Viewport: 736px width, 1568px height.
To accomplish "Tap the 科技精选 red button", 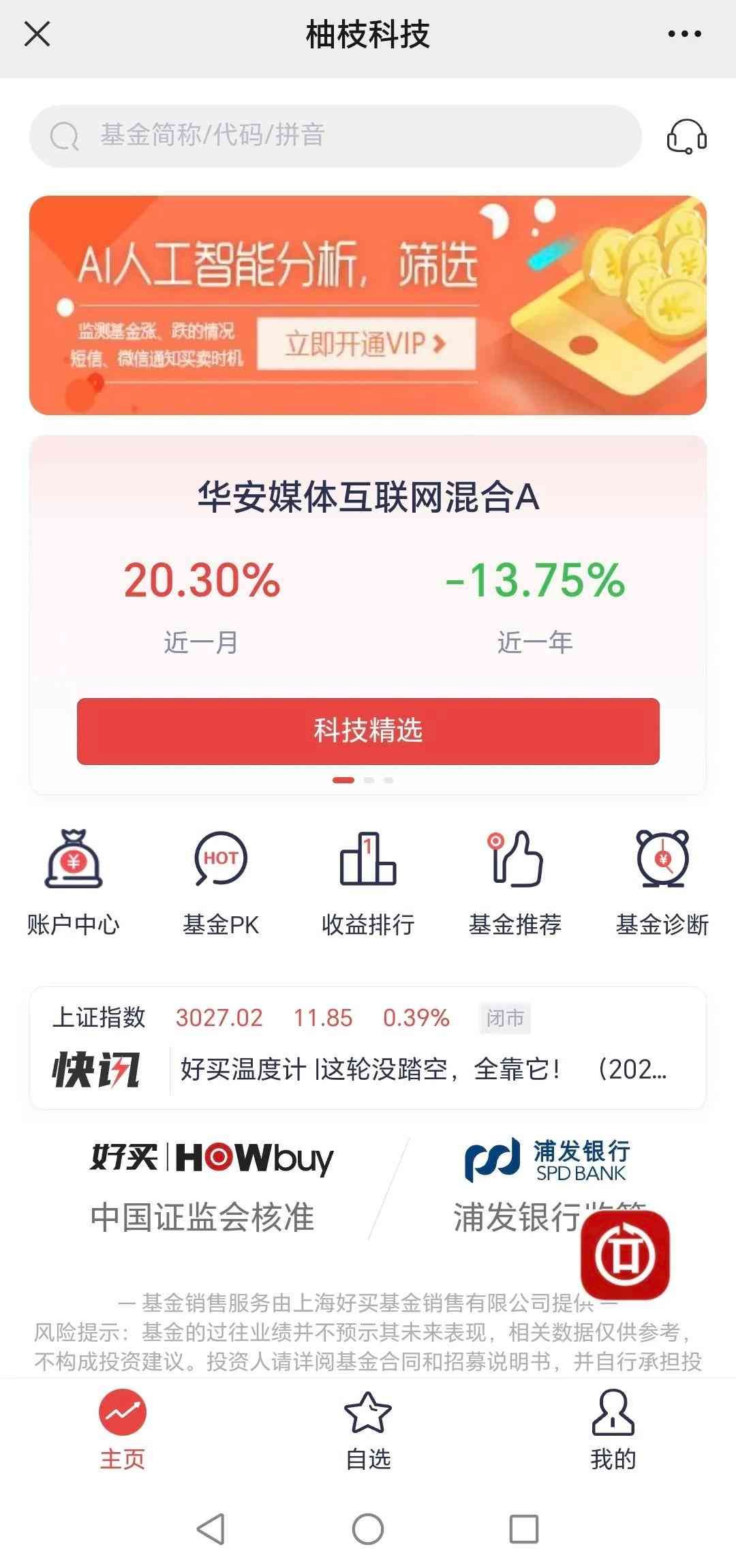I will tap(368, 731).
